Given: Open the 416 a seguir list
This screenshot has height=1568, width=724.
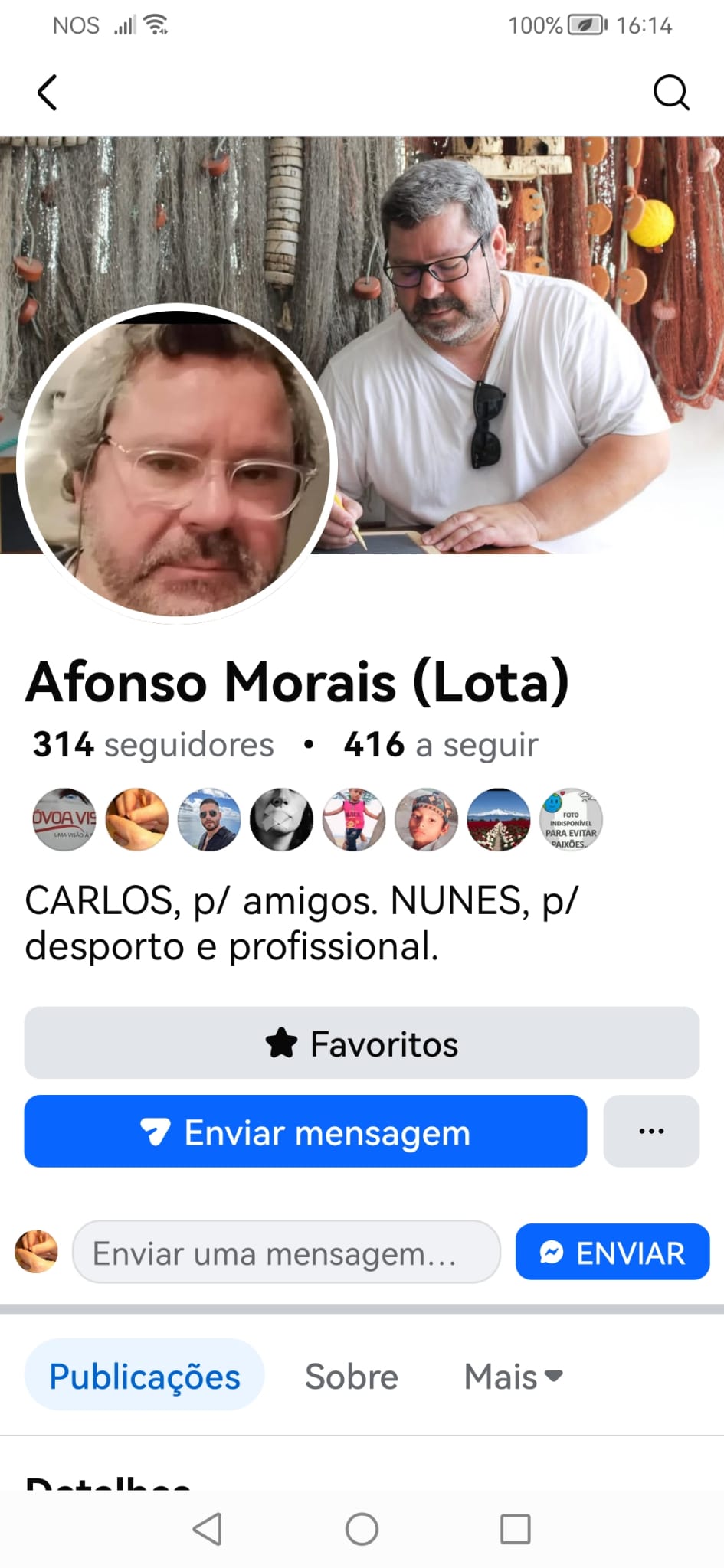Looking at the screenshot, I should (x=441, y=745).
